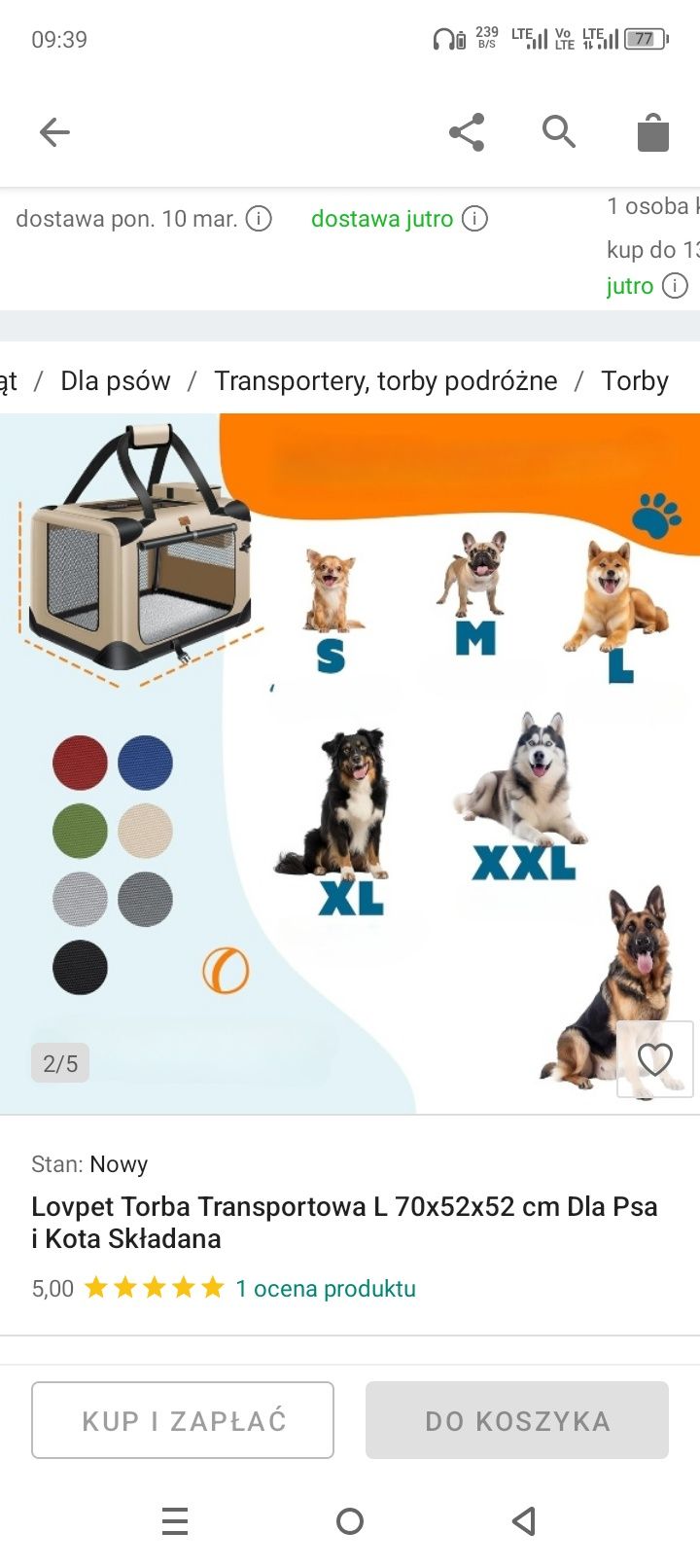This screenshot has height=1568, width=700.
Task: Open Transportery, torby podróżne breadcrumb
Action: tap(386, 380)
